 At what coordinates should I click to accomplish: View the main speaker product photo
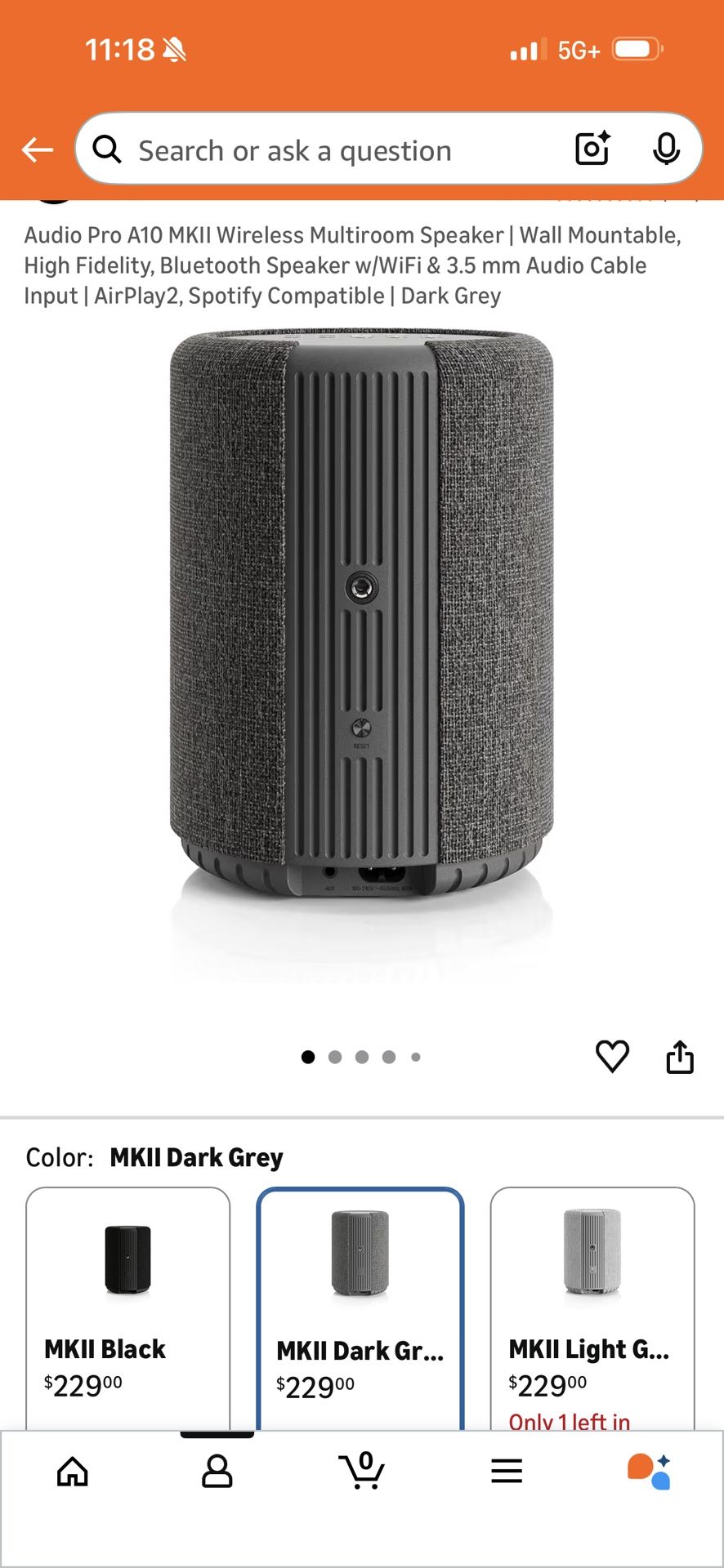(362, 645)
